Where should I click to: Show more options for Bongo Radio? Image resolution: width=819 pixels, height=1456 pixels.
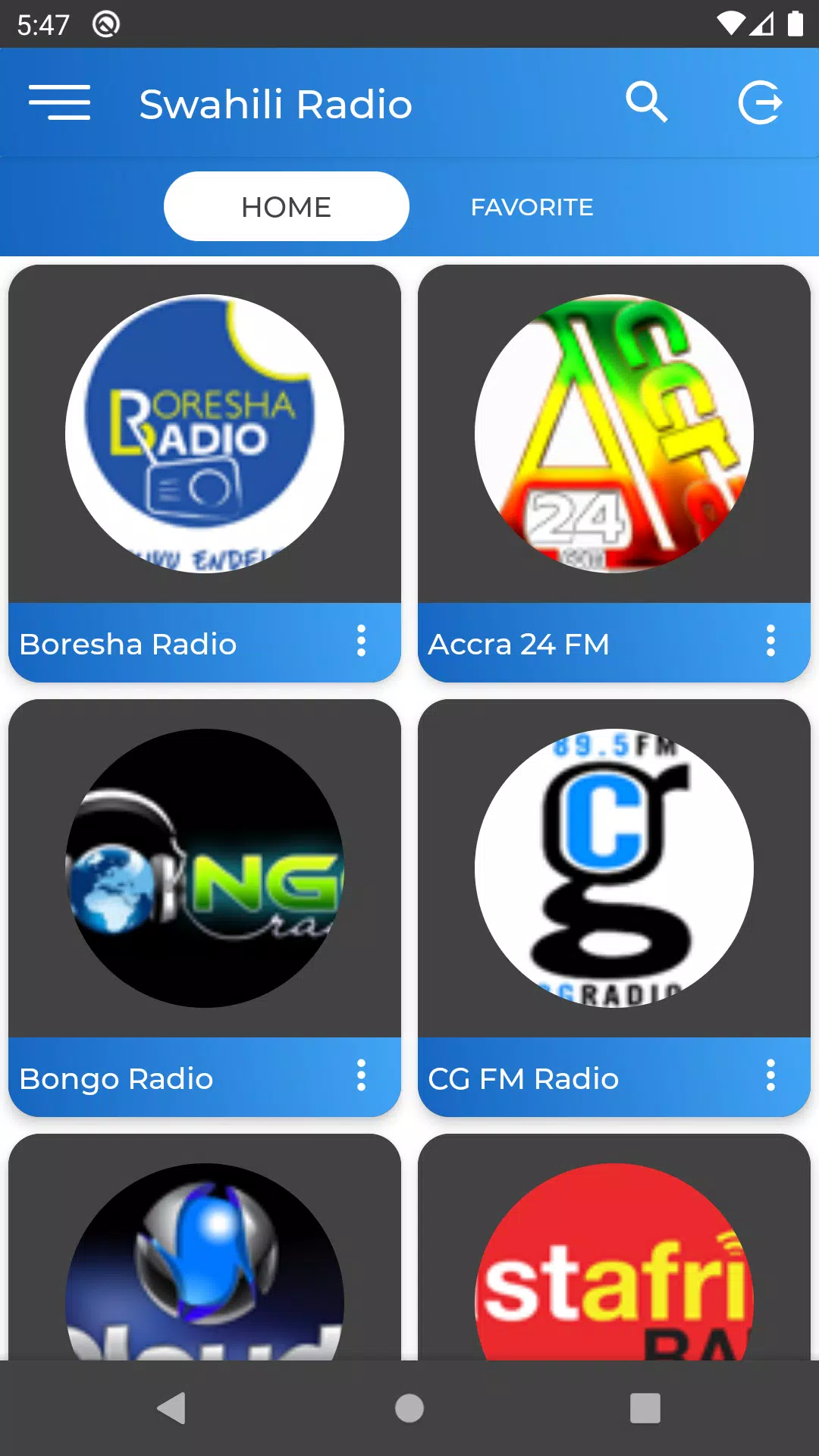[362, 1075]
